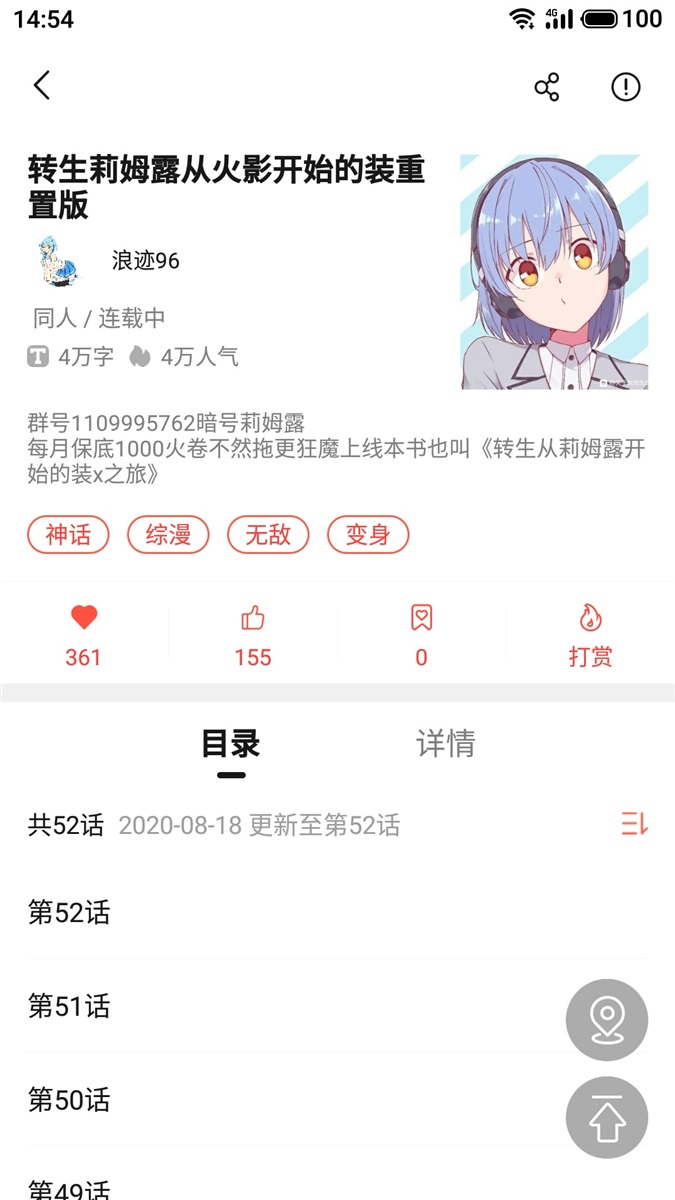Reverse the chapter sort order

pyautogui.click(x=634, y=825)
